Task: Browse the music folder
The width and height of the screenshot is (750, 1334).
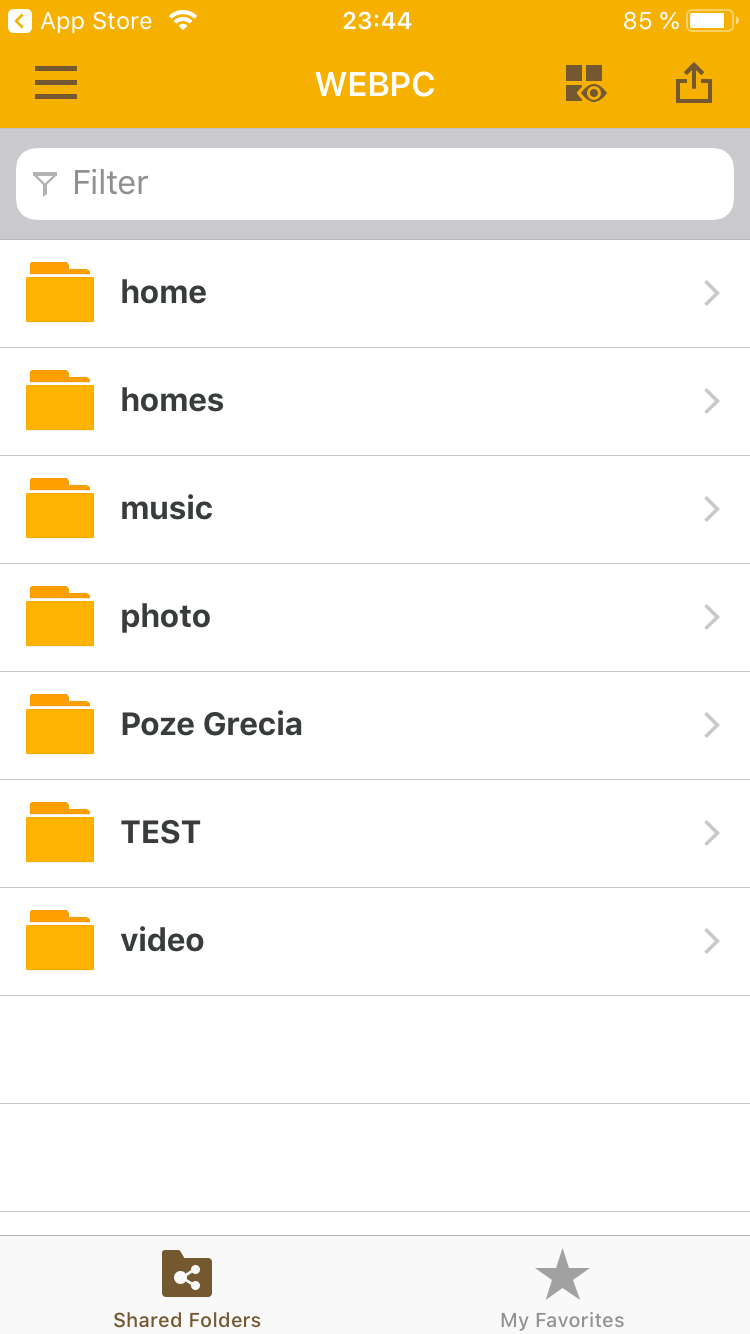Action: 375,509
